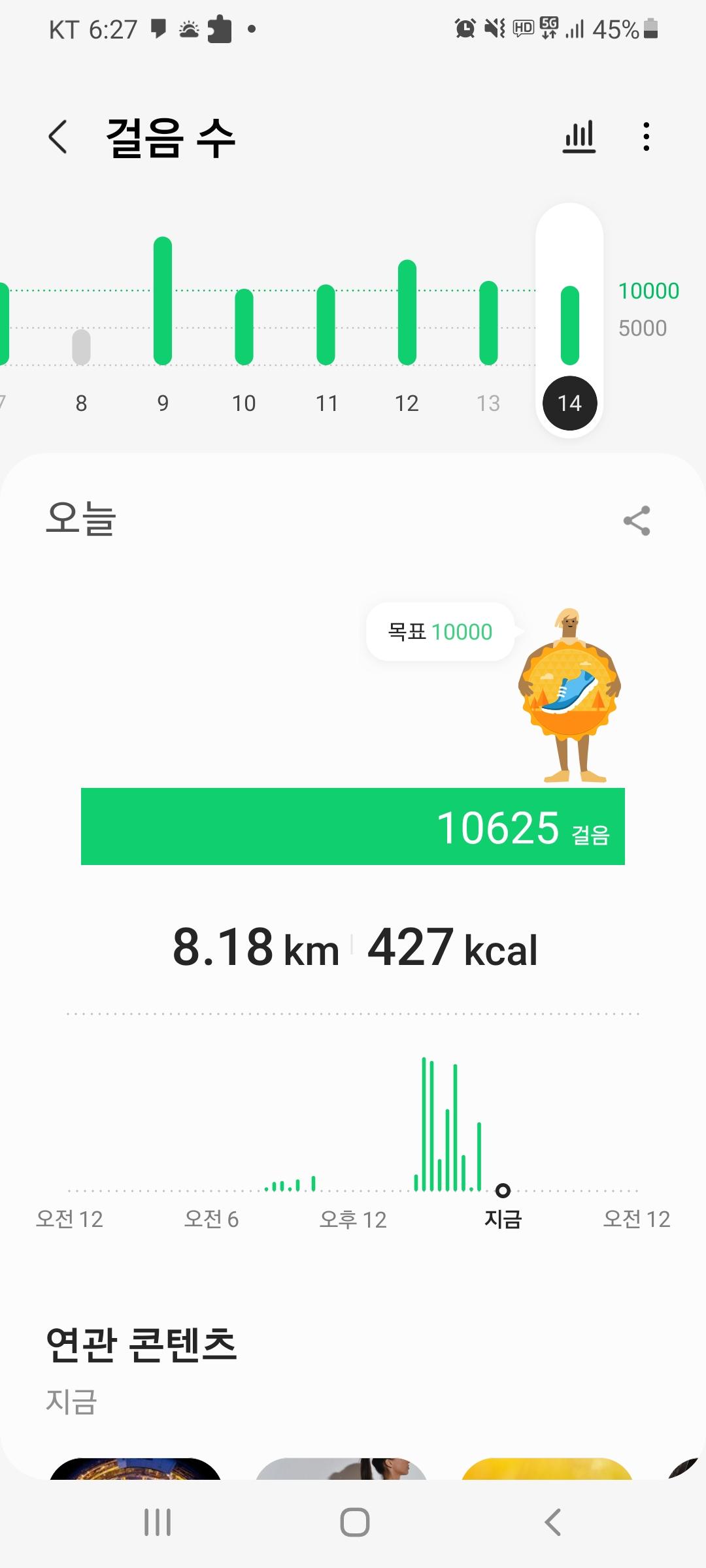Share today's step count
706x1568 pixels.
click(637, 521)
